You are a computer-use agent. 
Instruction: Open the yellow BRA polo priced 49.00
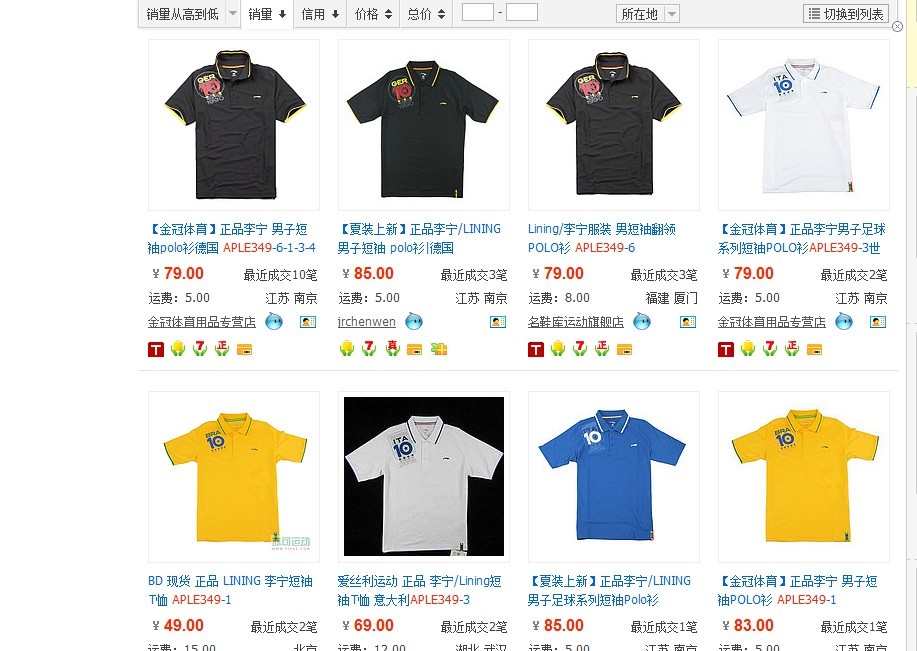[x=233, y=477]
